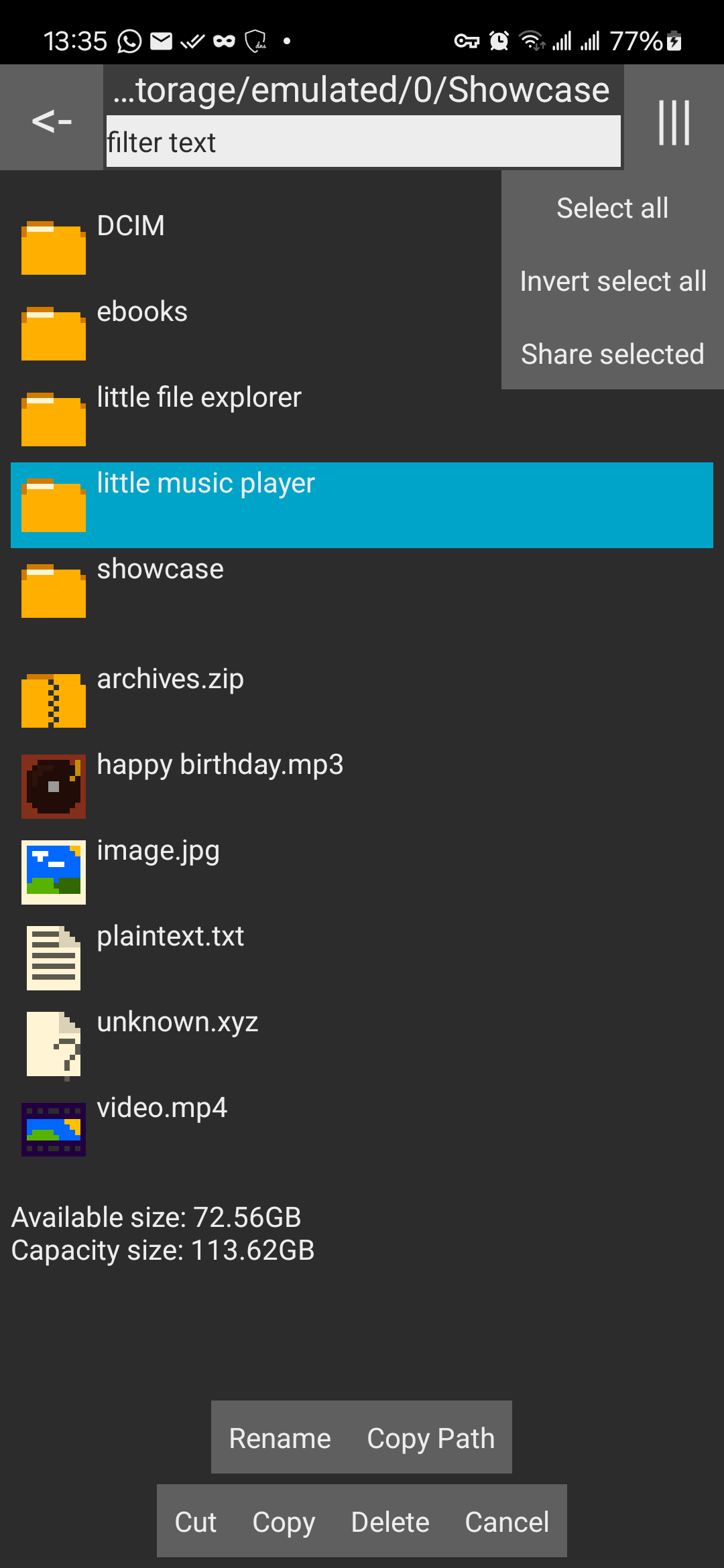Open the showcase folder

tap(160, 570)
